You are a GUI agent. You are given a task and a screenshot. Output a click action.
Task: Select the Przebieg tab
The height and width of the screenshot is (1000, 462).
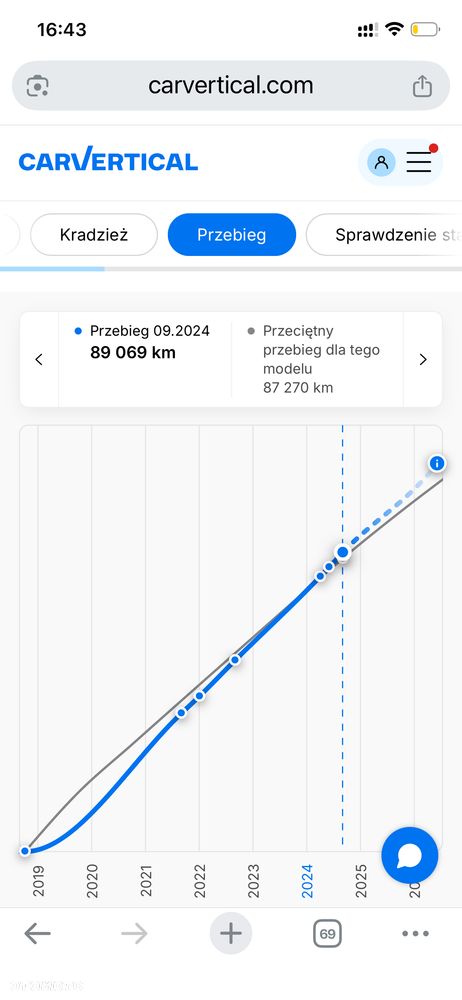tap(232, 235)
